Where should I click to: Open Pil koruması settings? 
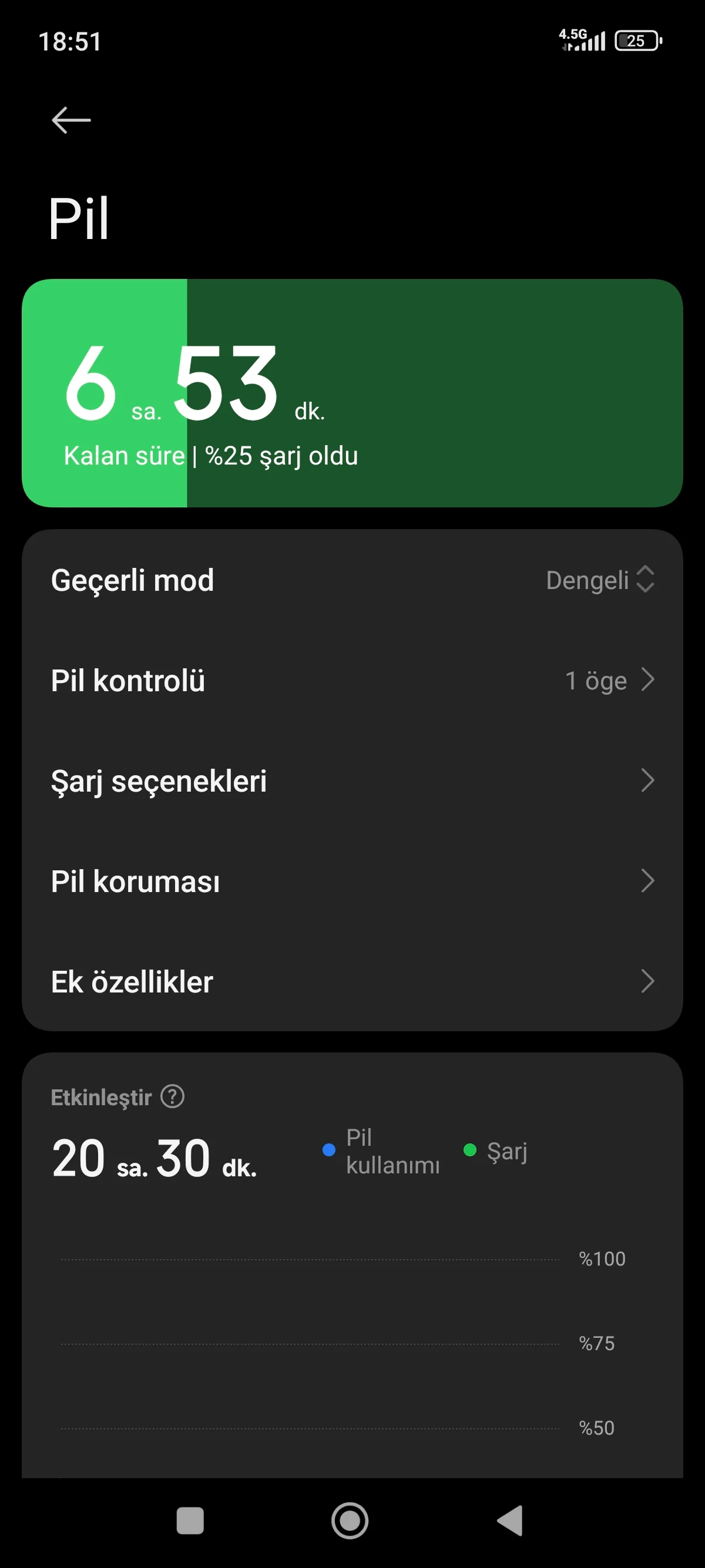tap(352, 881)
